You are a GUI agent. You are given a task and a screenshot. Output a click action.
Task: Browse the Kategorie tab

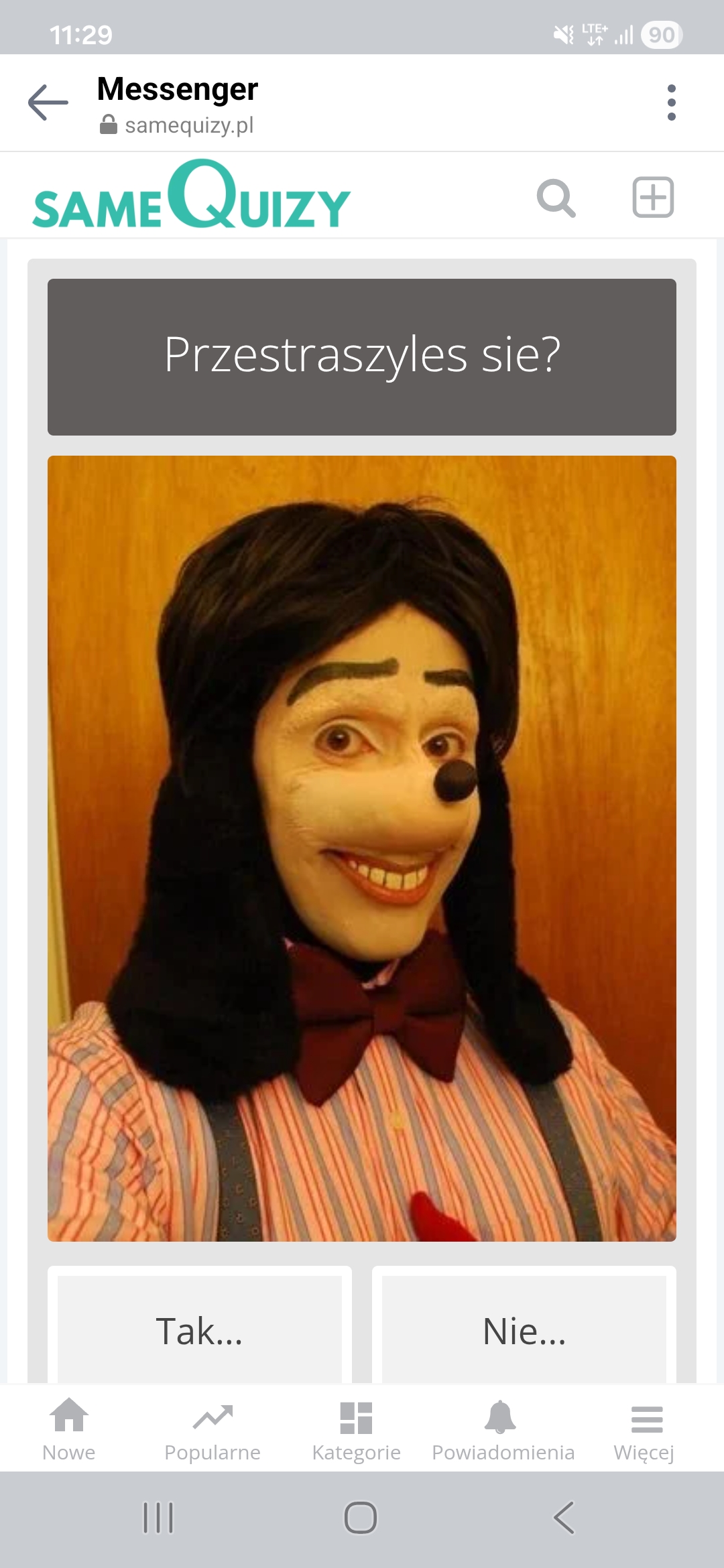[x=356, y=1430]
